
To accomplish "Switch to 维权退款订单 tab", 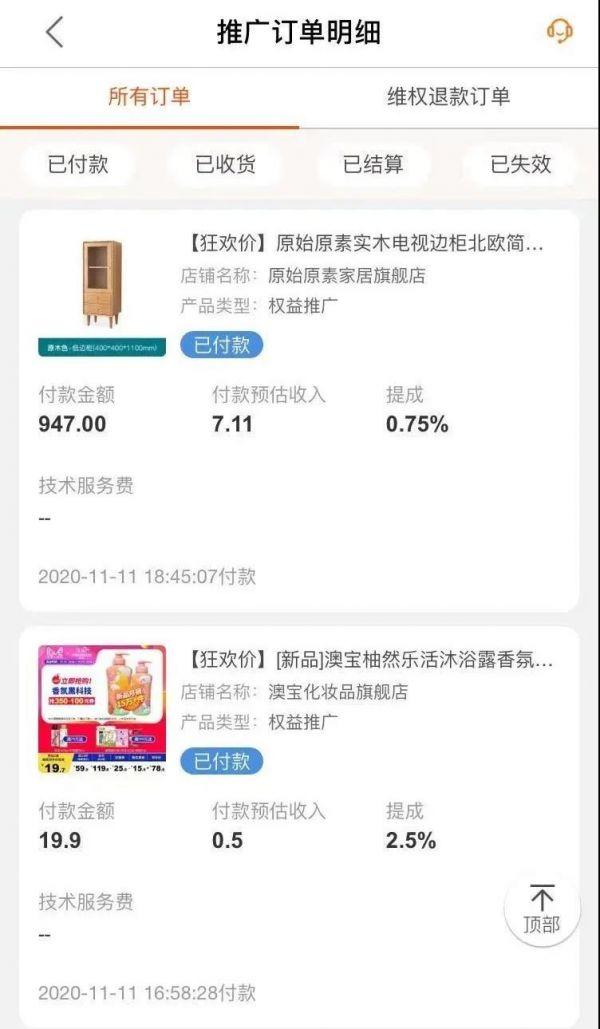I will point(449,97).
